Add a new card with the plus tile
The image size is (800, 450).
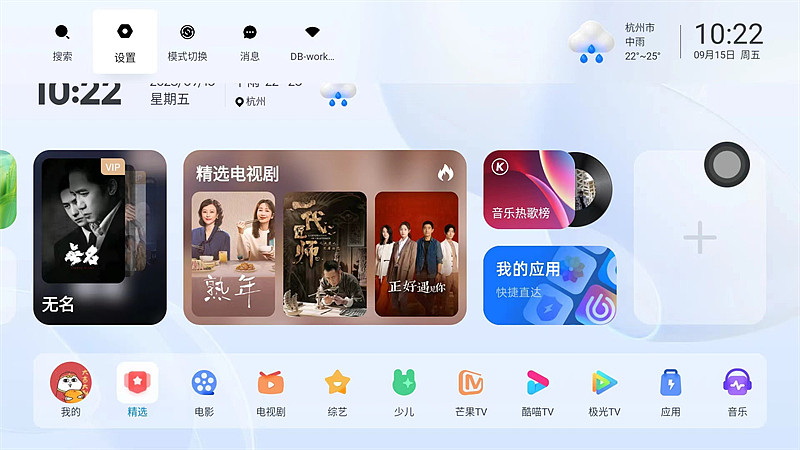[x=699, y=239]
